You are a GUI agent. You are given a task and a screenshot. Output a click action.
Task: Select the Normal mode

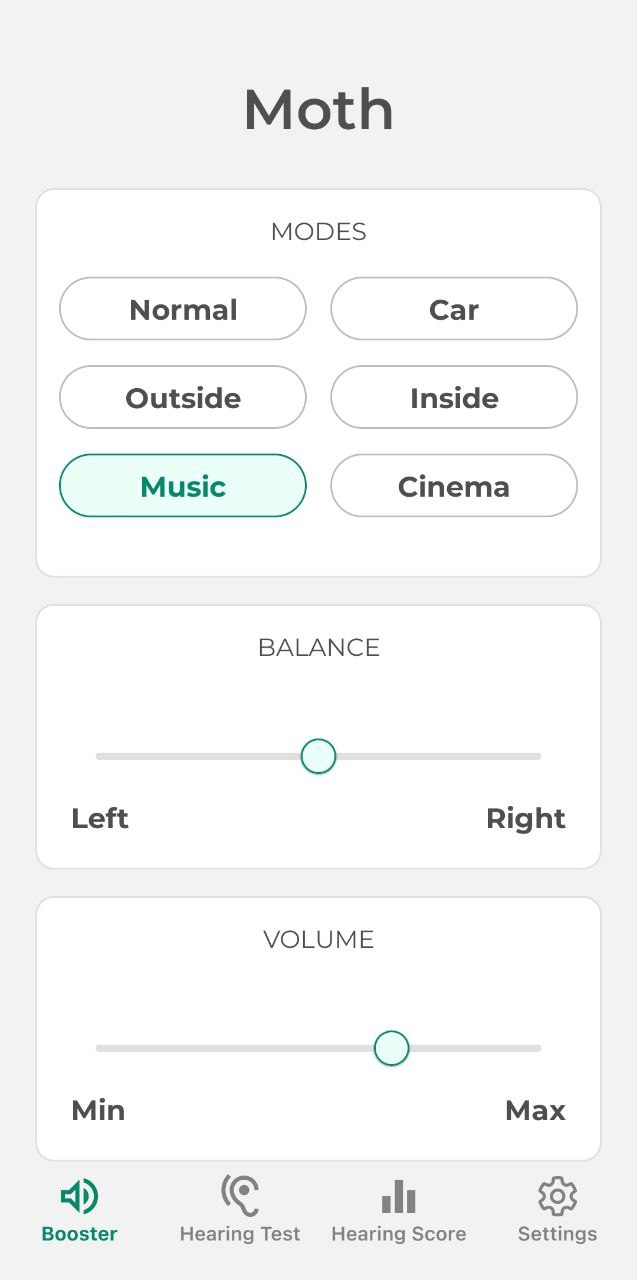coord(183,309)
